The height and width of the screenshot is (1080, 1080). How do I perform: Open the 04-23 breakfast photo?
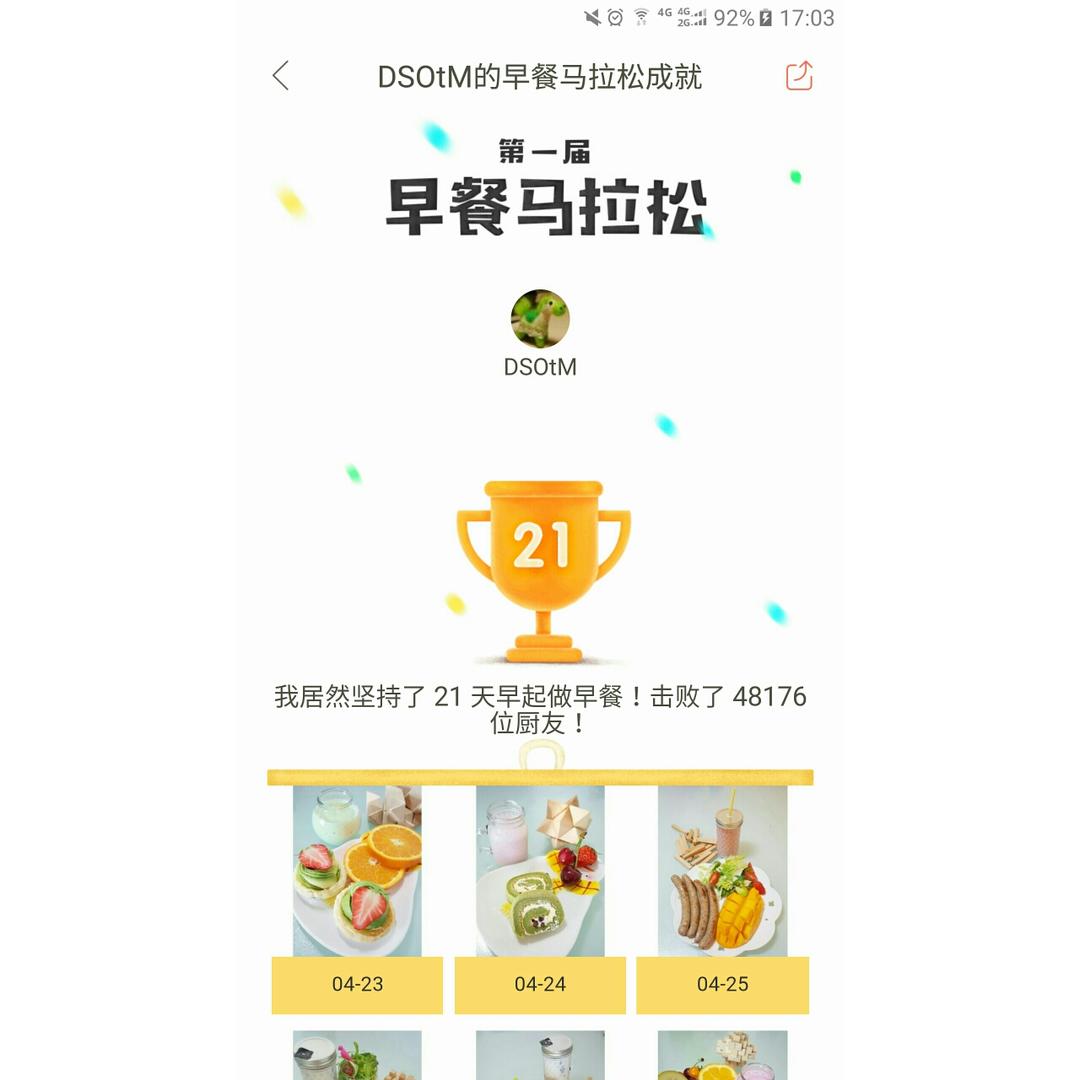coord(357,871)
